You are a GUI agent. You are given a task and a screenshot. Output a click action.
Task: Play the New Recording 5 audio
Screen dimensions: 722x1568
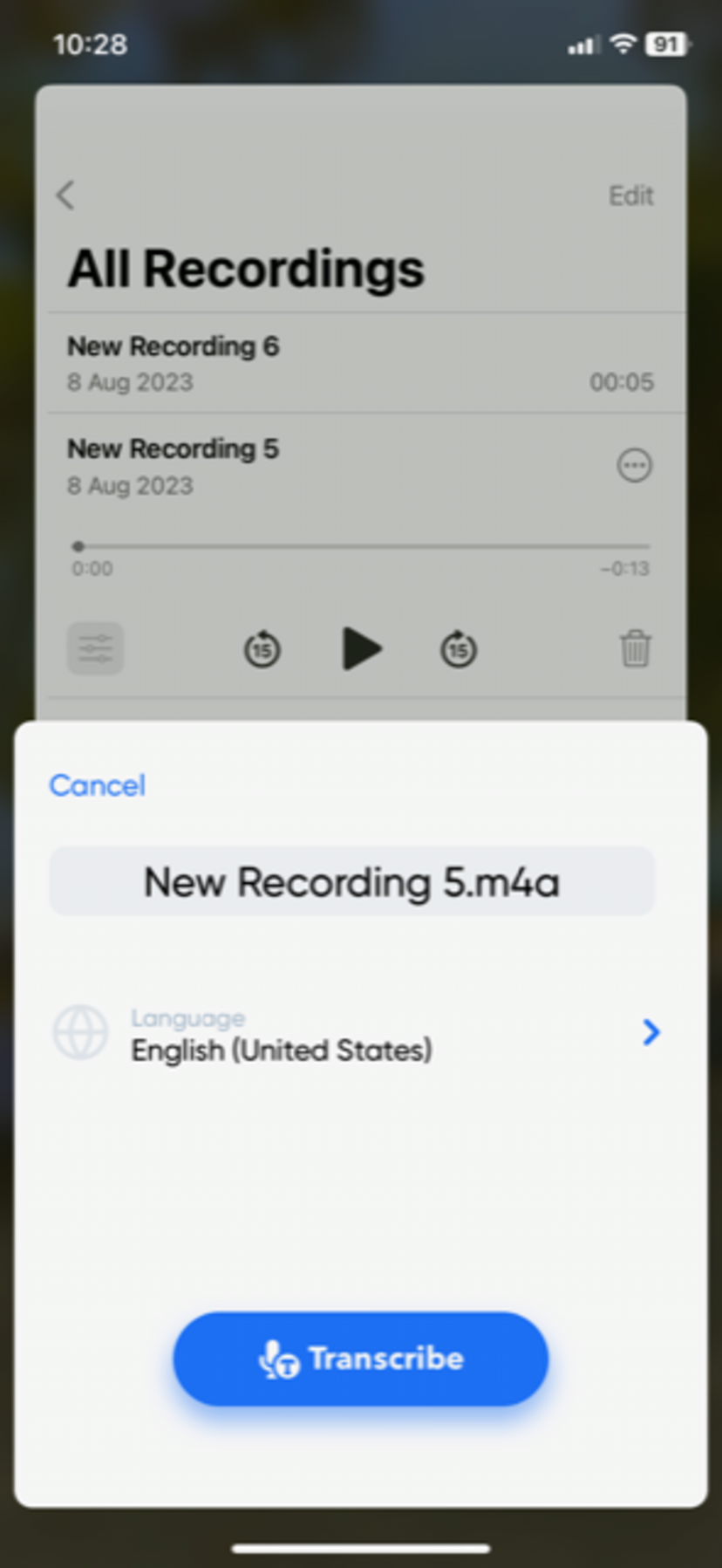coord(364,648)
